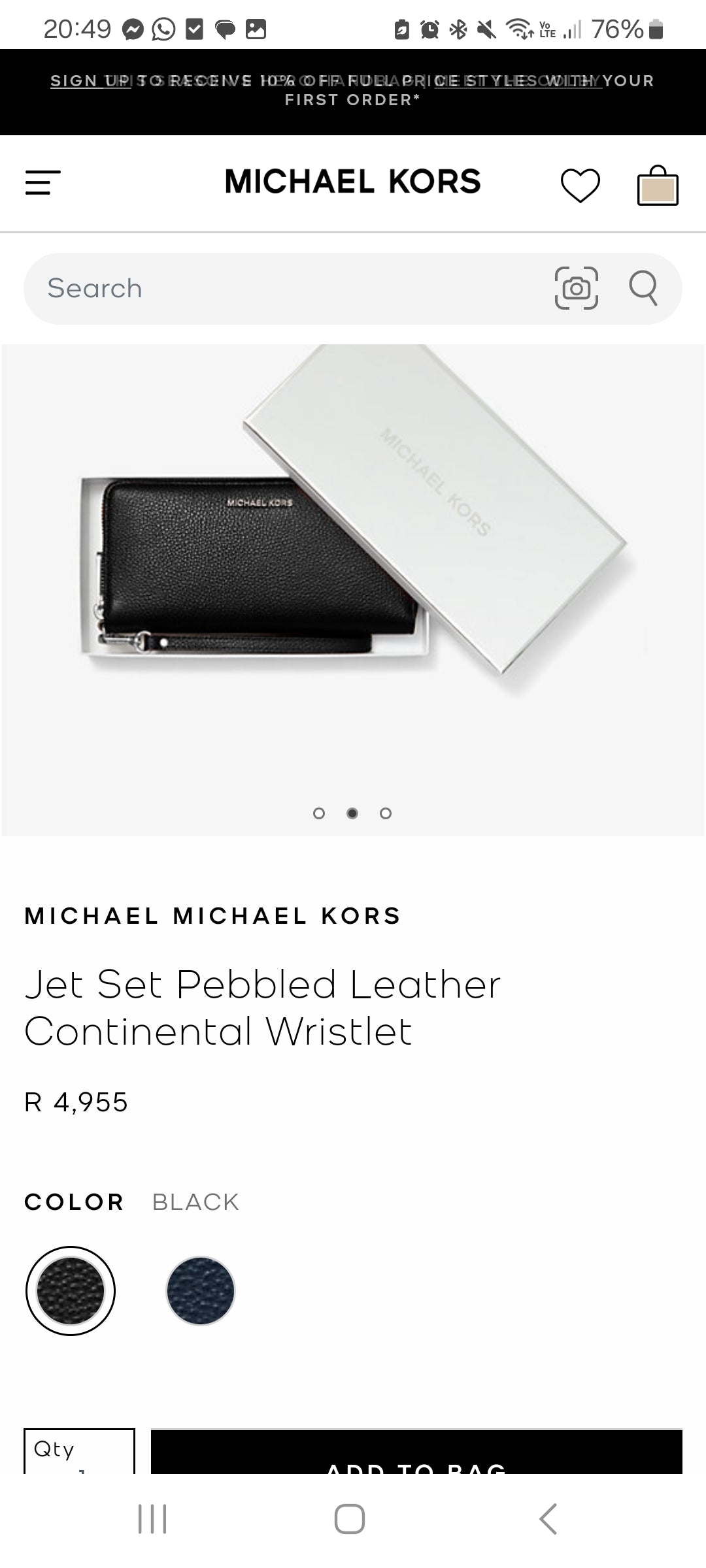Open camera visual search
The height and width of the screenshot is (1568, 706).
pyautogui.click(x=576, y=288)
